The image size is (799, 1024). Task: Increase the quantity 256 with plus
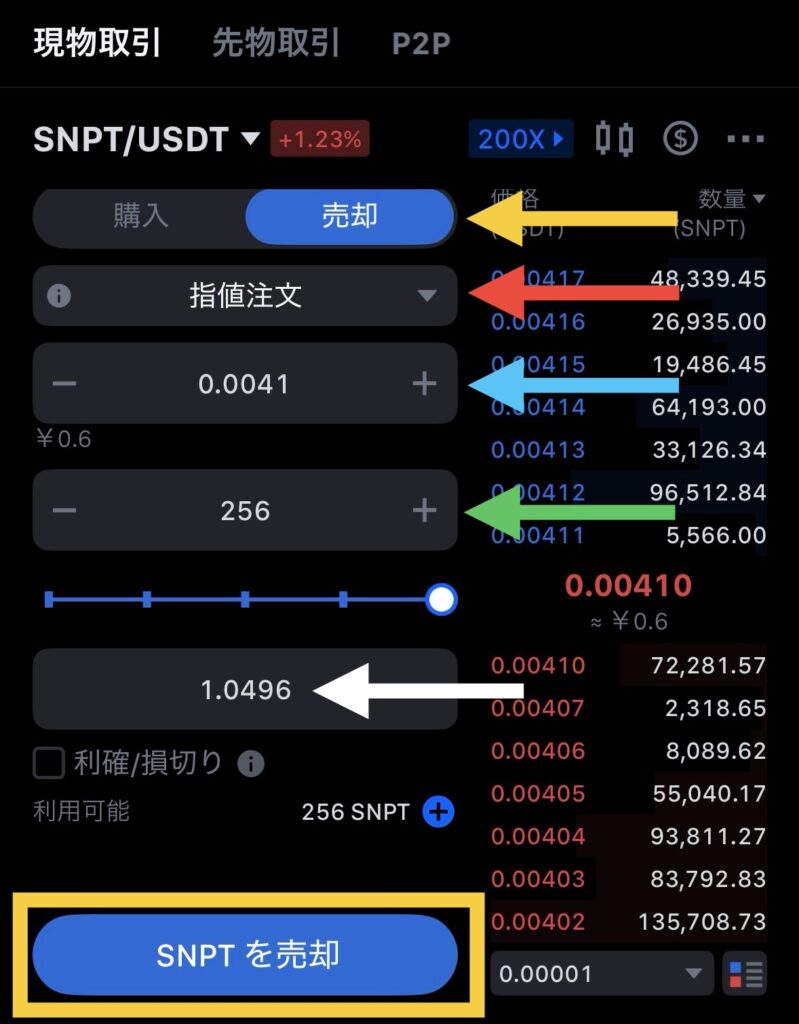424,511
